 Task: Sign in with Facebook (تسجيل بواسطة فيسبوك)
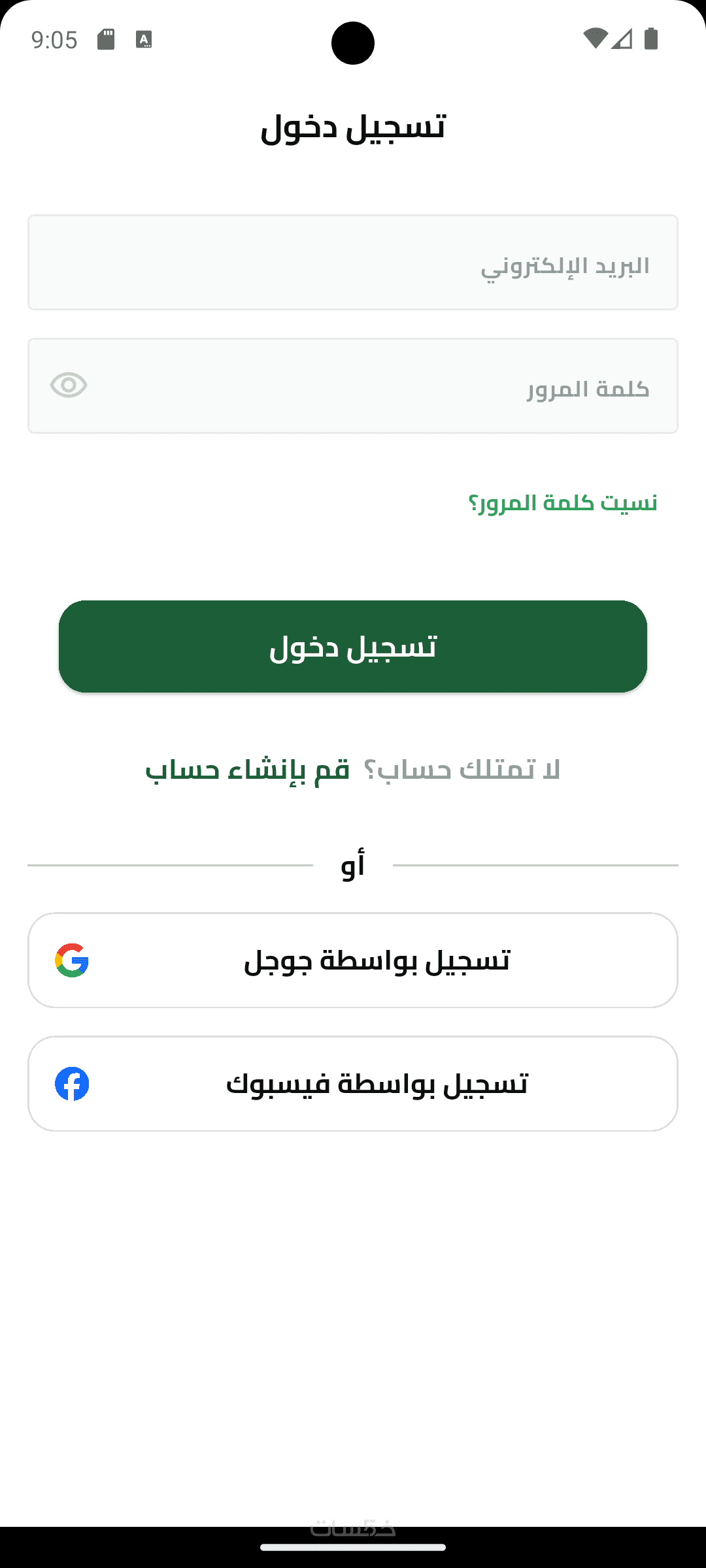point(353,1084)
